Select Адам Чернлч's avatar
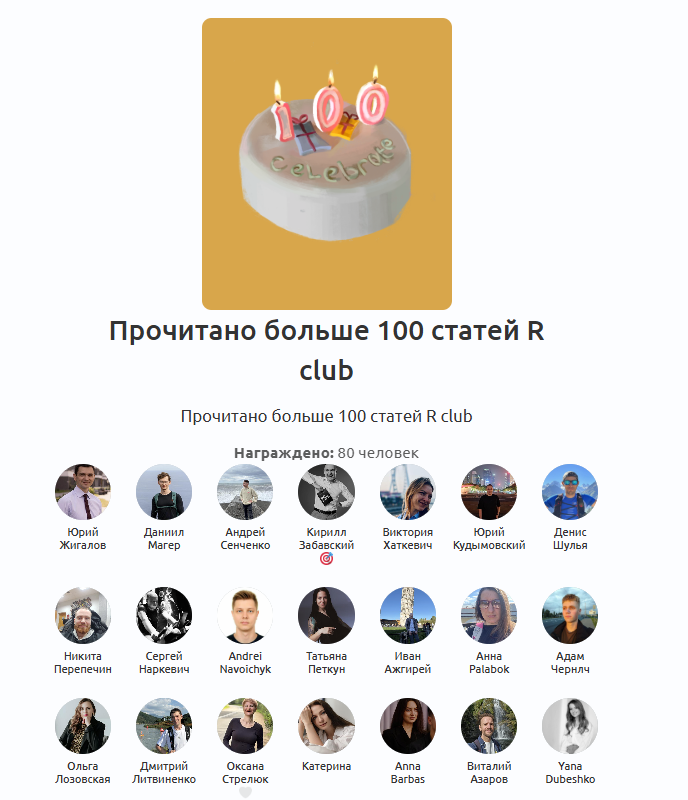Viewport: 688px width, 800px height. pos(570,615)
